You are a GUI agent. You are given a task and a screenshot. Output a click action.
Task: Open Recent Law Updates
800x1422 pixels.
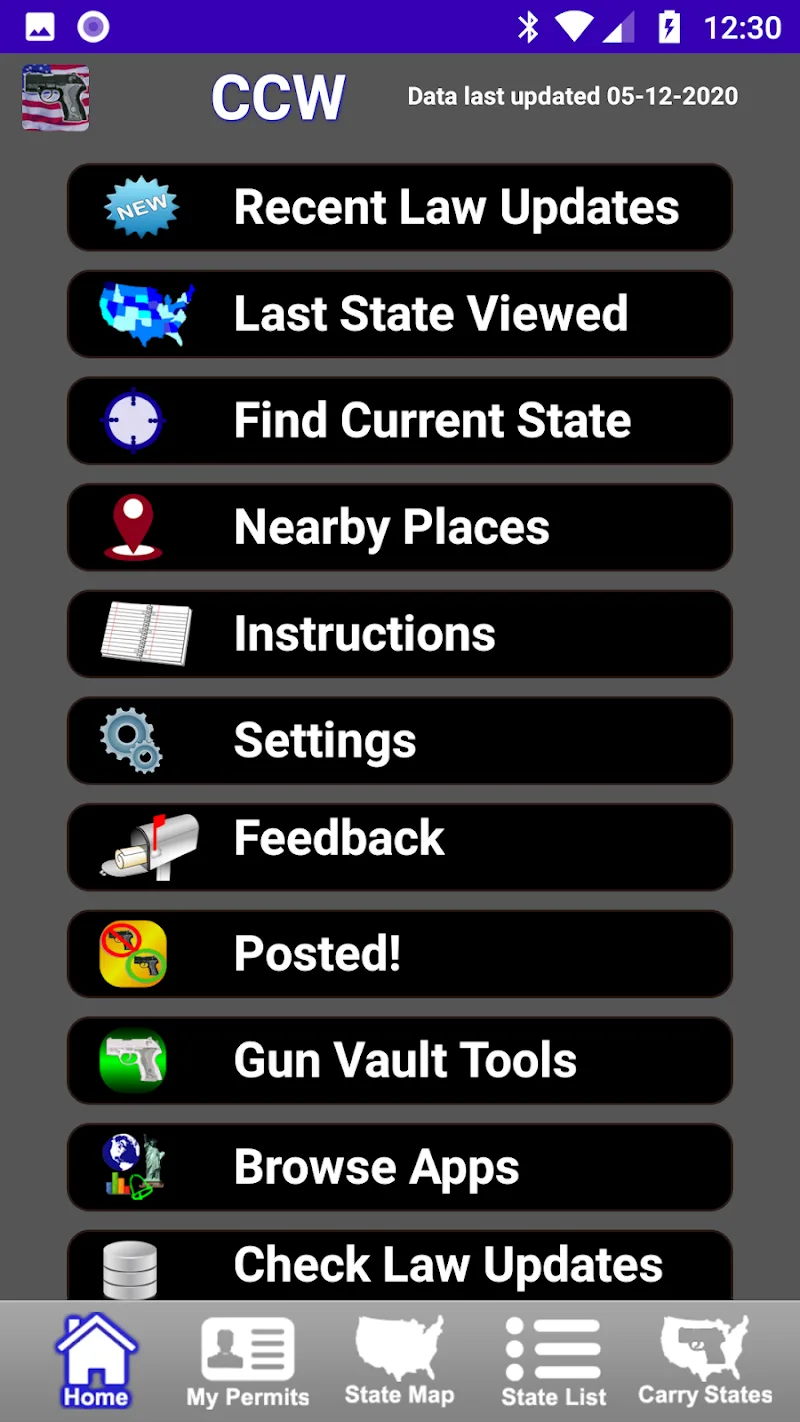(400, 207)
